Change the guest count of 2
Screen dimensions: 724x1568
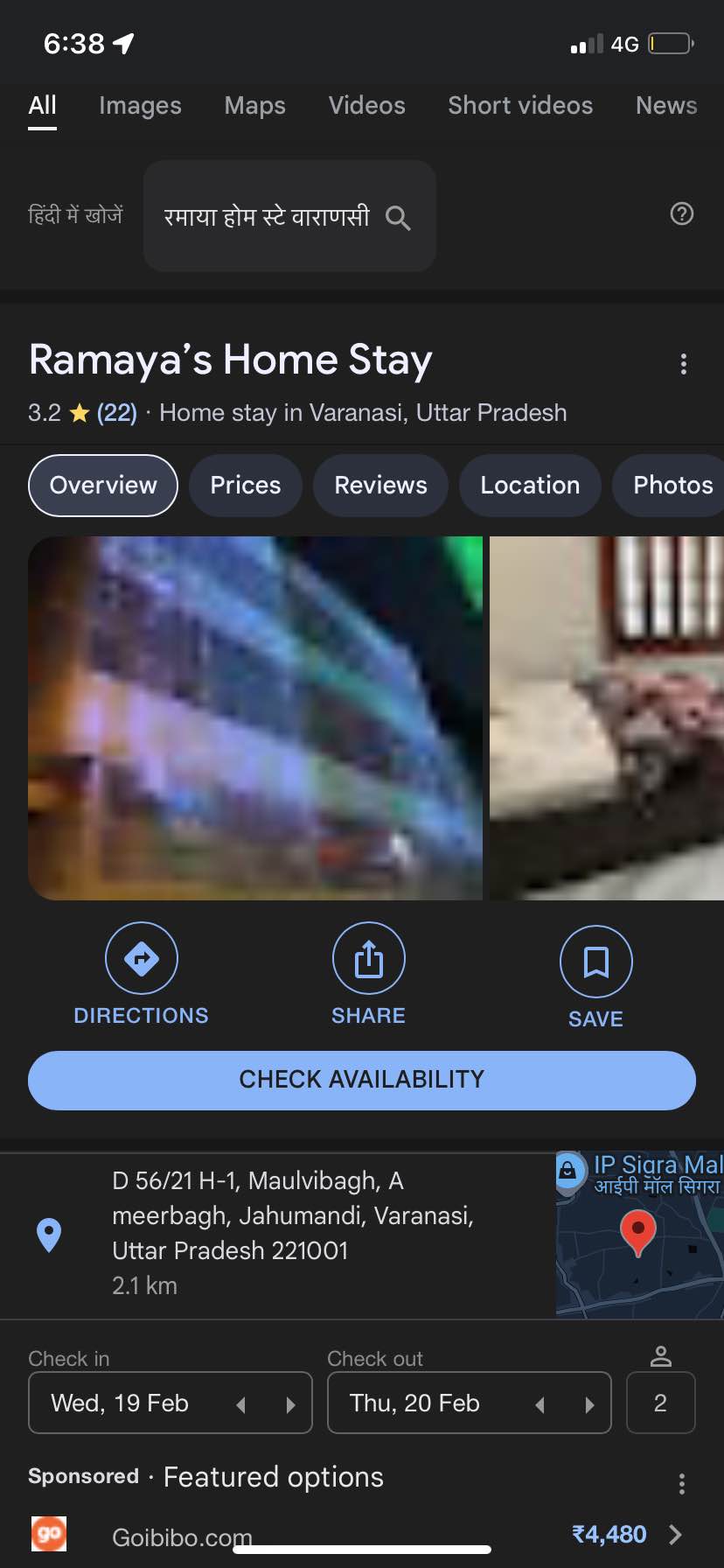(660, 1403)
